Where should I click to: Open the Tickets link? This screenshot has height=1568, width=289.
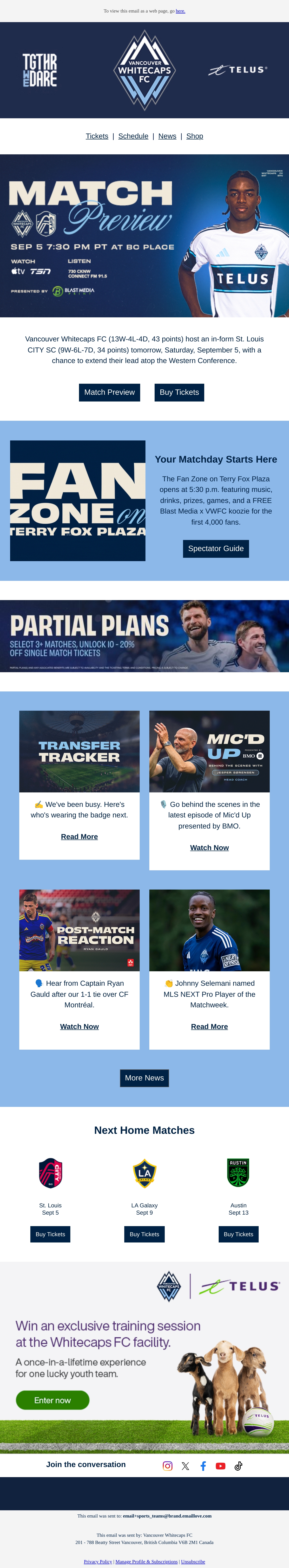[97, 136]
